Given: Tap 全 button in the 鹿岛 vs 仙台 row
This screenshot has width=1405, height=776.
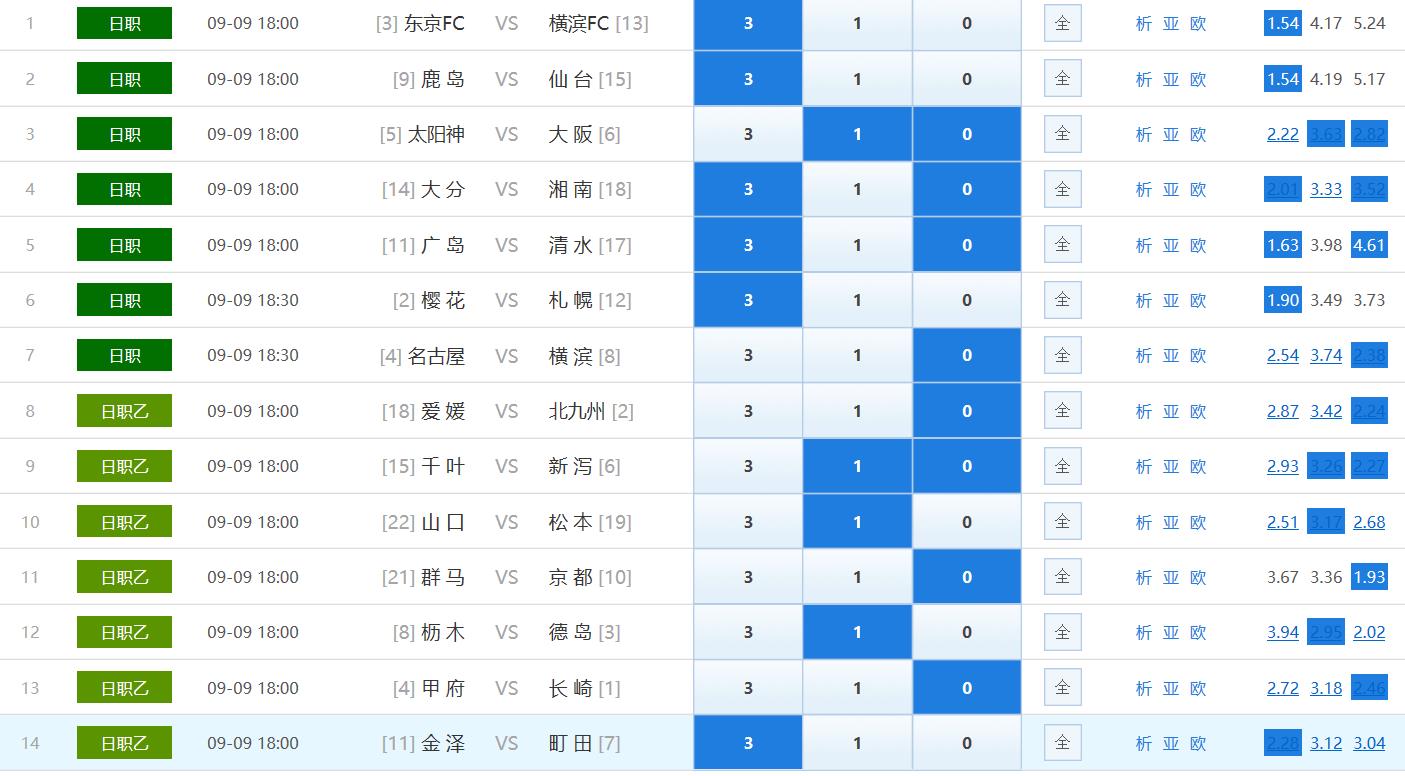Looking at the screenshot, I should [1062, 79].
